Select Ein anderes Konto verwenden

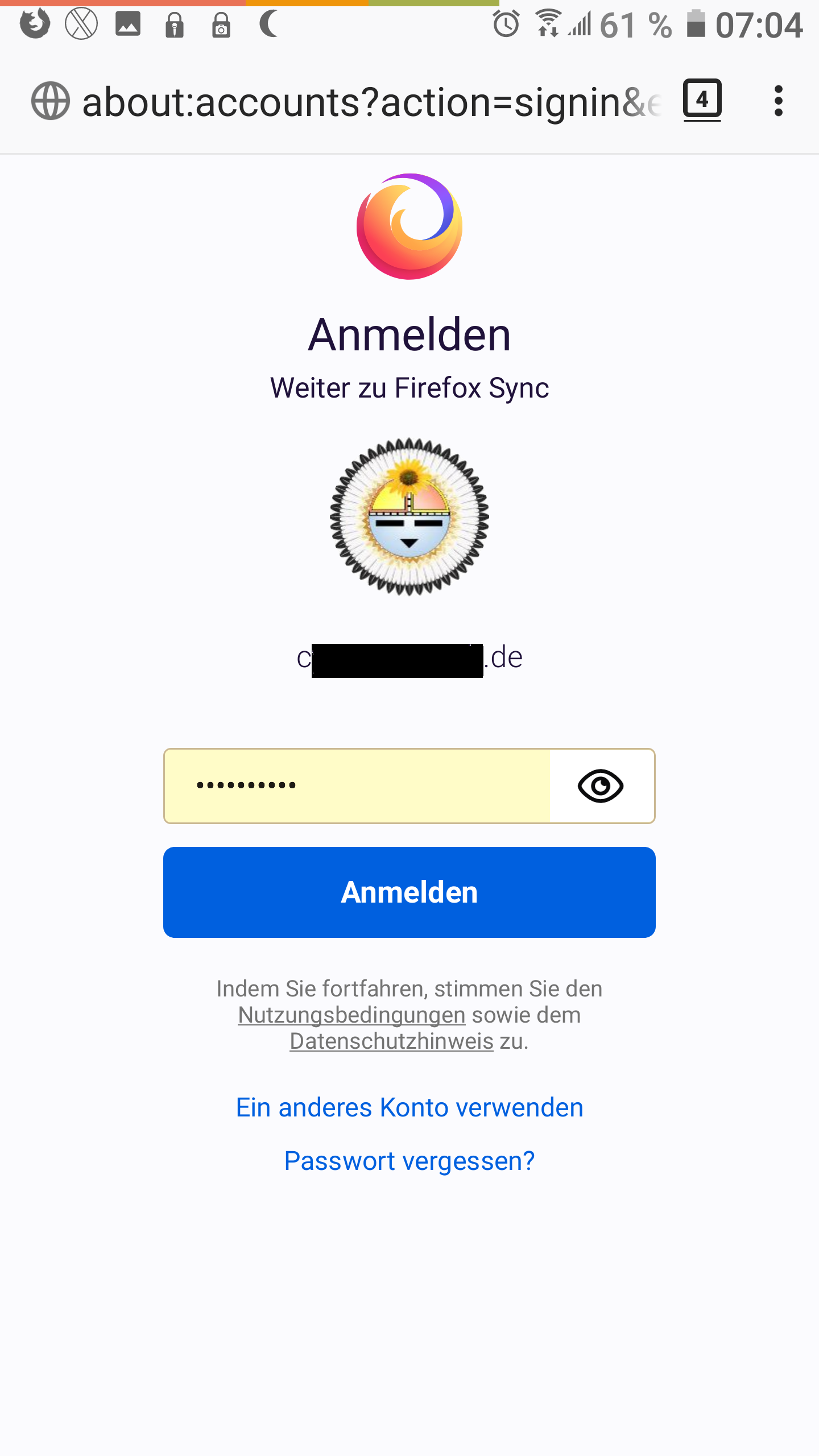tap(409, 1107)
